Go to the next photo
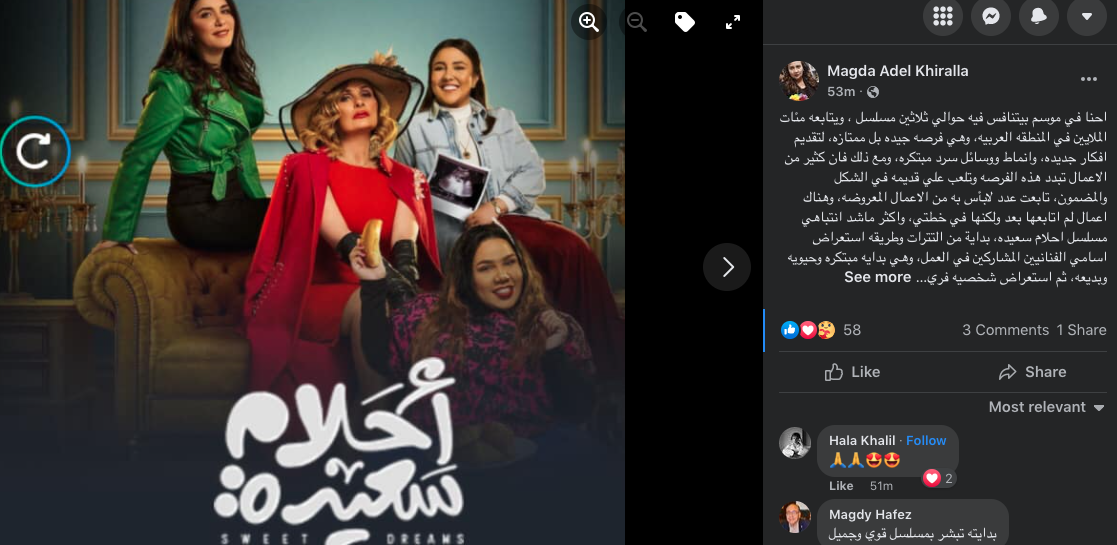 [x=727, y=267]
